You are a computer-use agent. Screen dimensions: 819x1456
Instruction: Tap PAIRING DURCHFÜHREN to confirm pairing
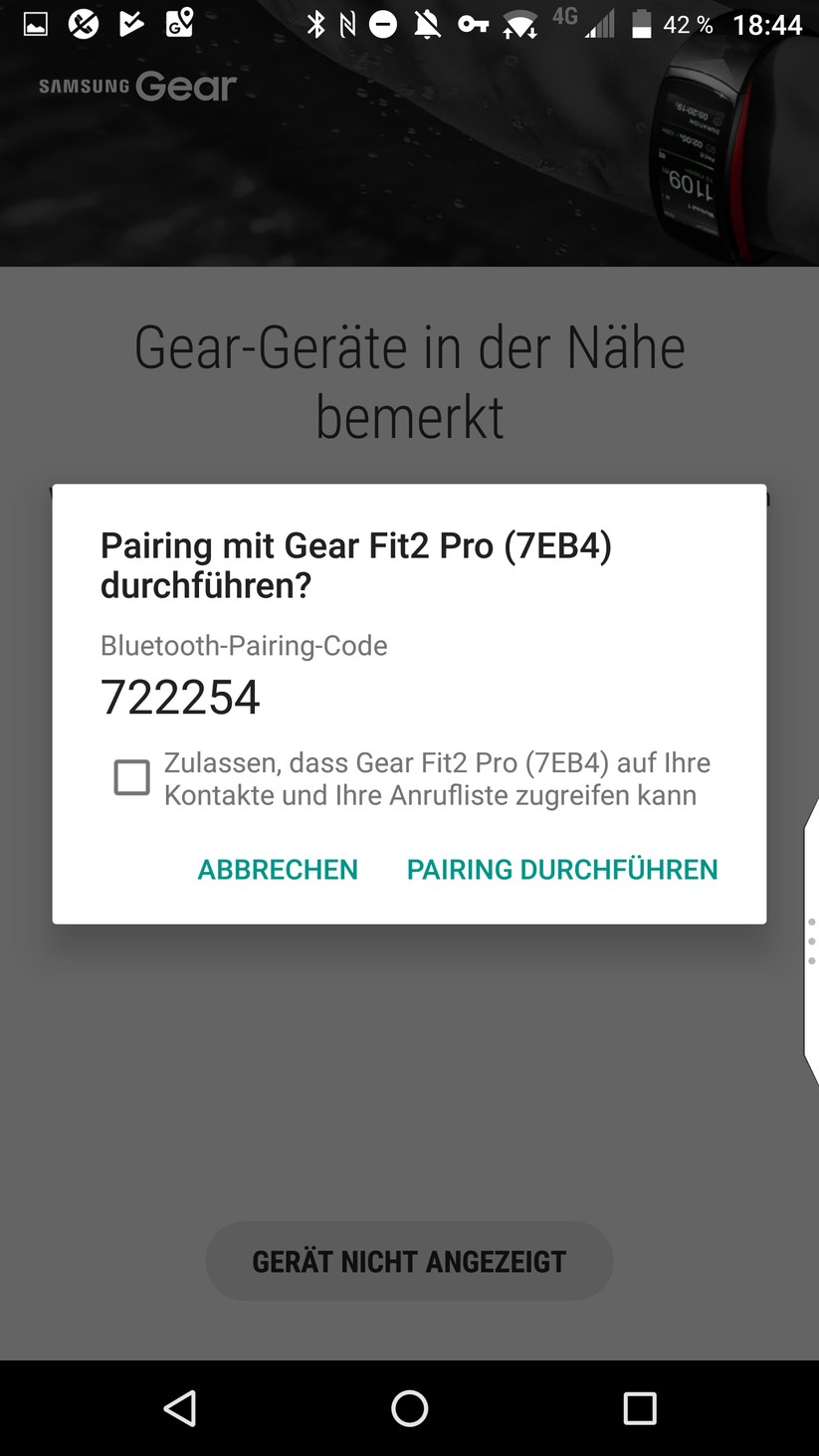click(562, 869)
